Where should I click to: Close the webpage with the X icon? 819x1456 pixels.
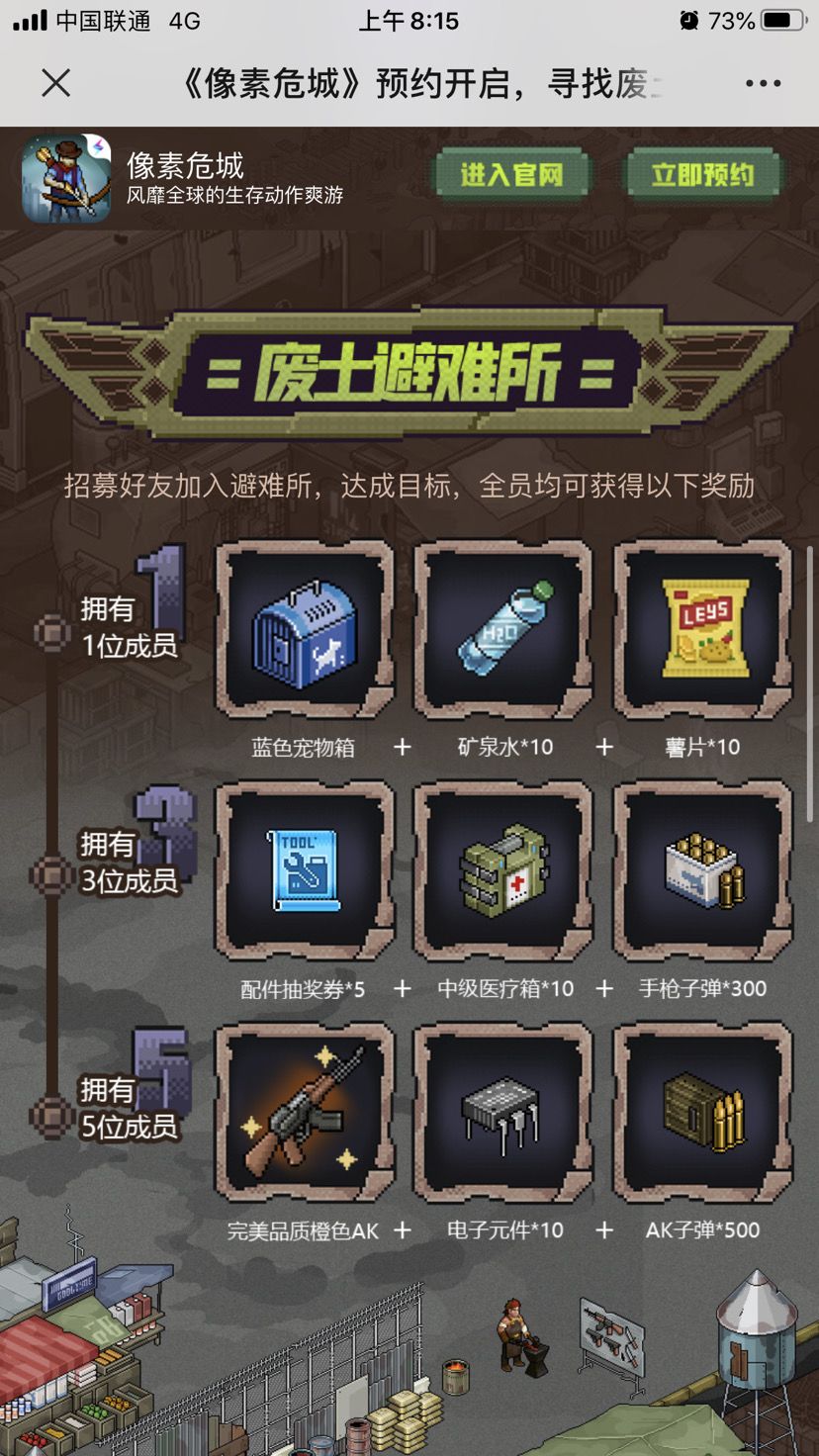pyautogui.click(x=56, y=83)
